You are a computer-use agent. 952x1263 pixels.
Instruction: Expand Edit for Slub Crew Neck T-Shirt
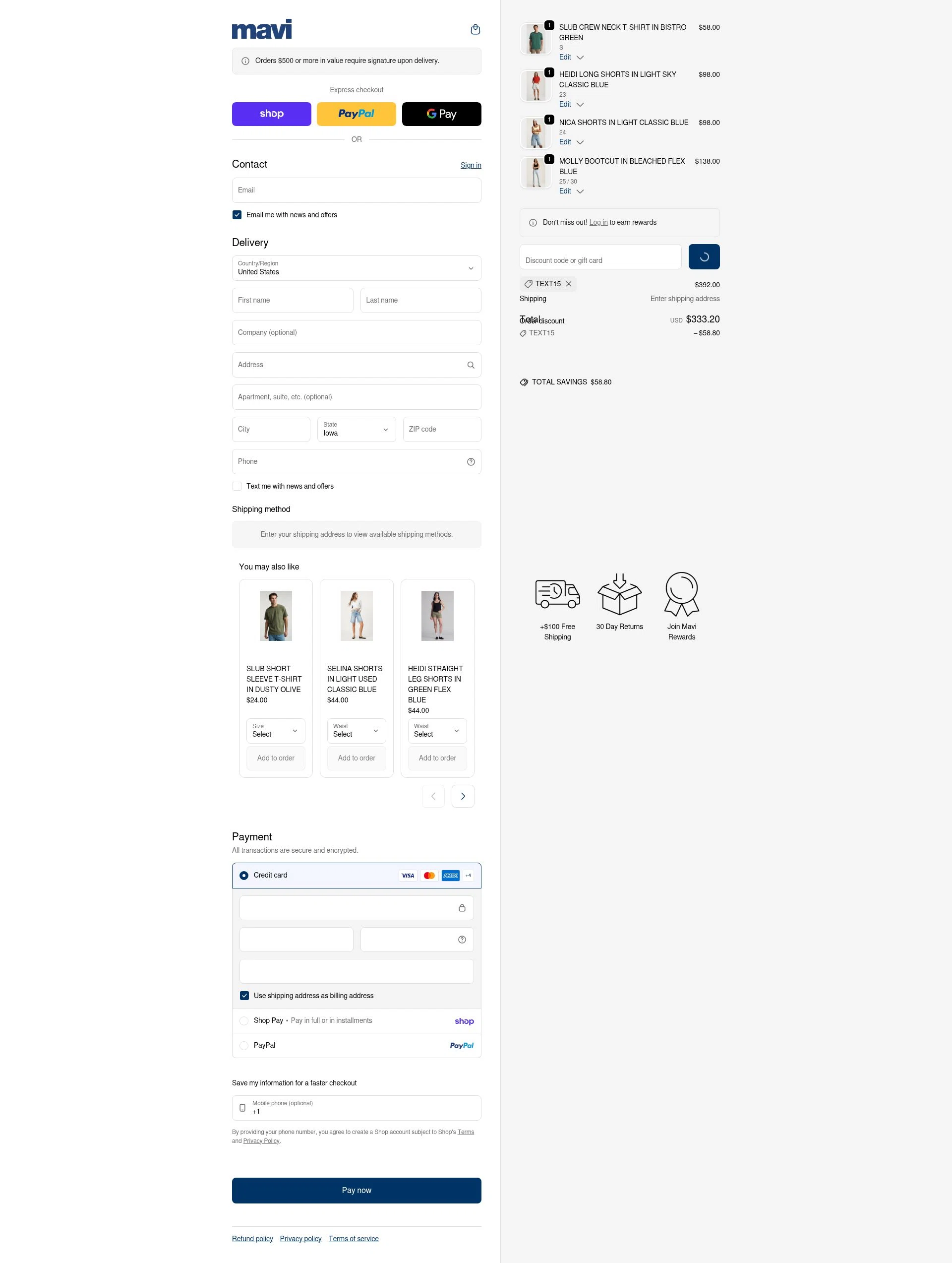click(571, 57)
